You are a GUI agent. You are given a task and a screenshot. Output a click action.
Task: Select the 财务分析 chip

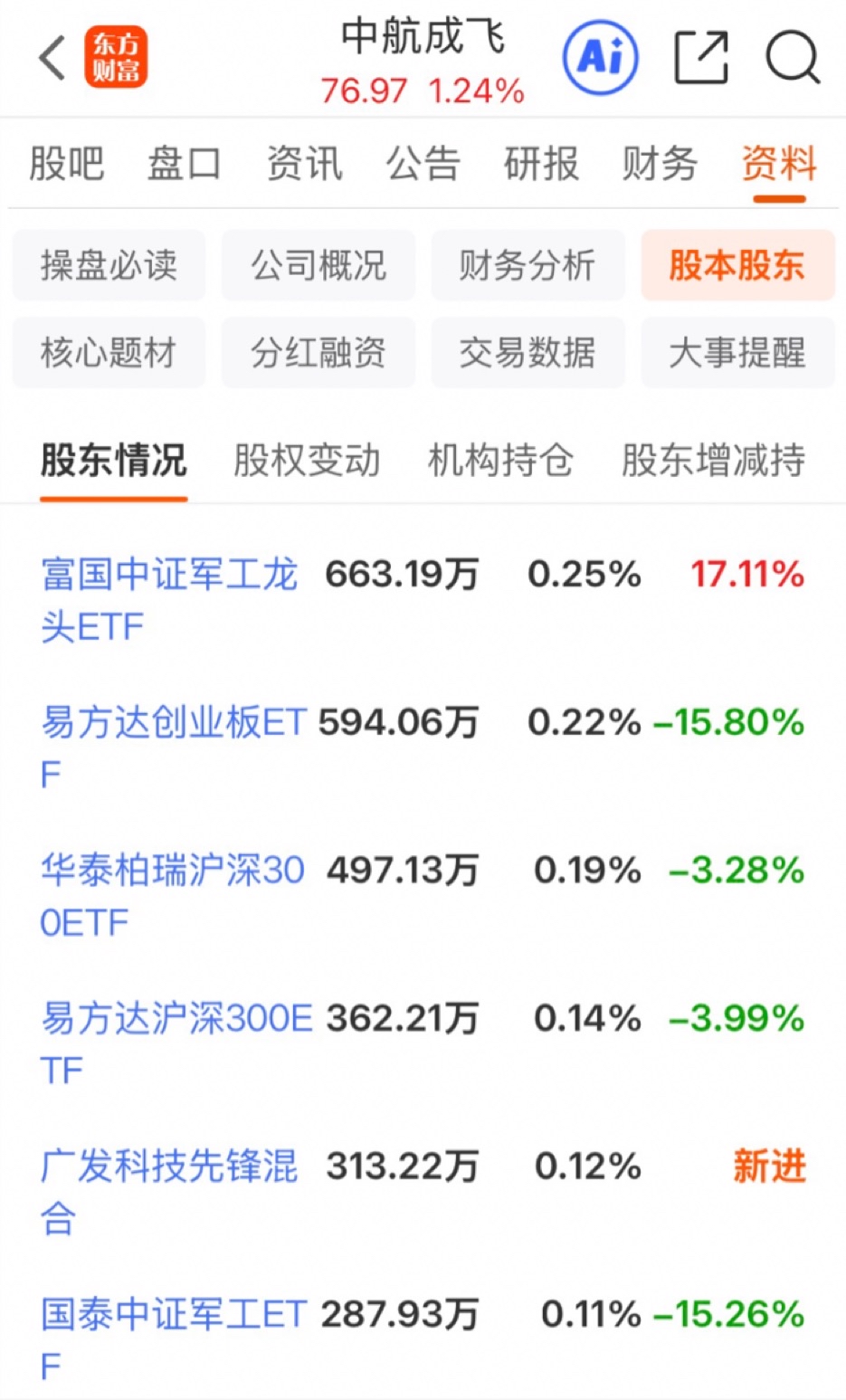pyautogui.click(x=528, y=265)
